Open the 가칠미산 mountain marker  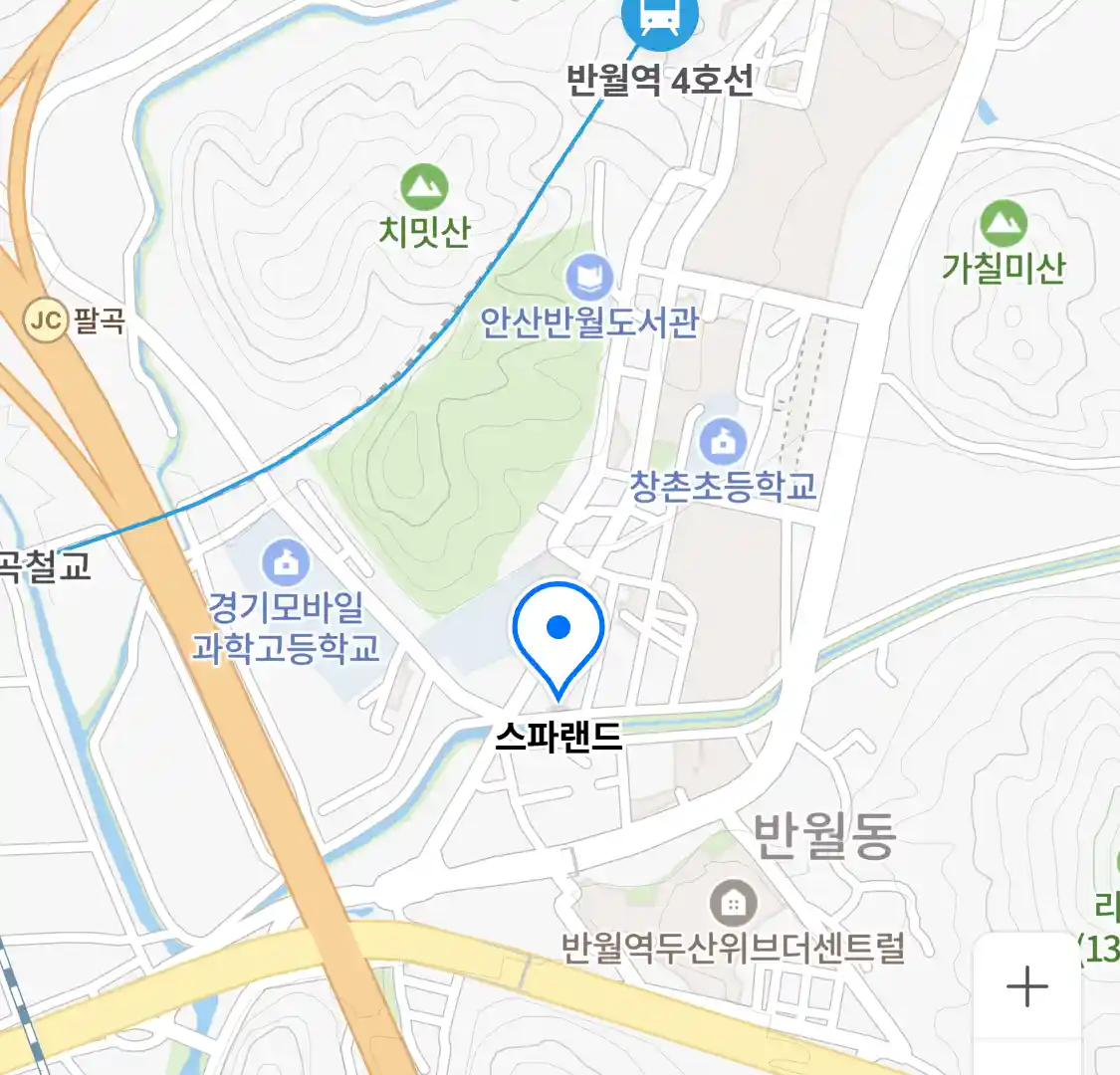click(x=1003, y=224)
